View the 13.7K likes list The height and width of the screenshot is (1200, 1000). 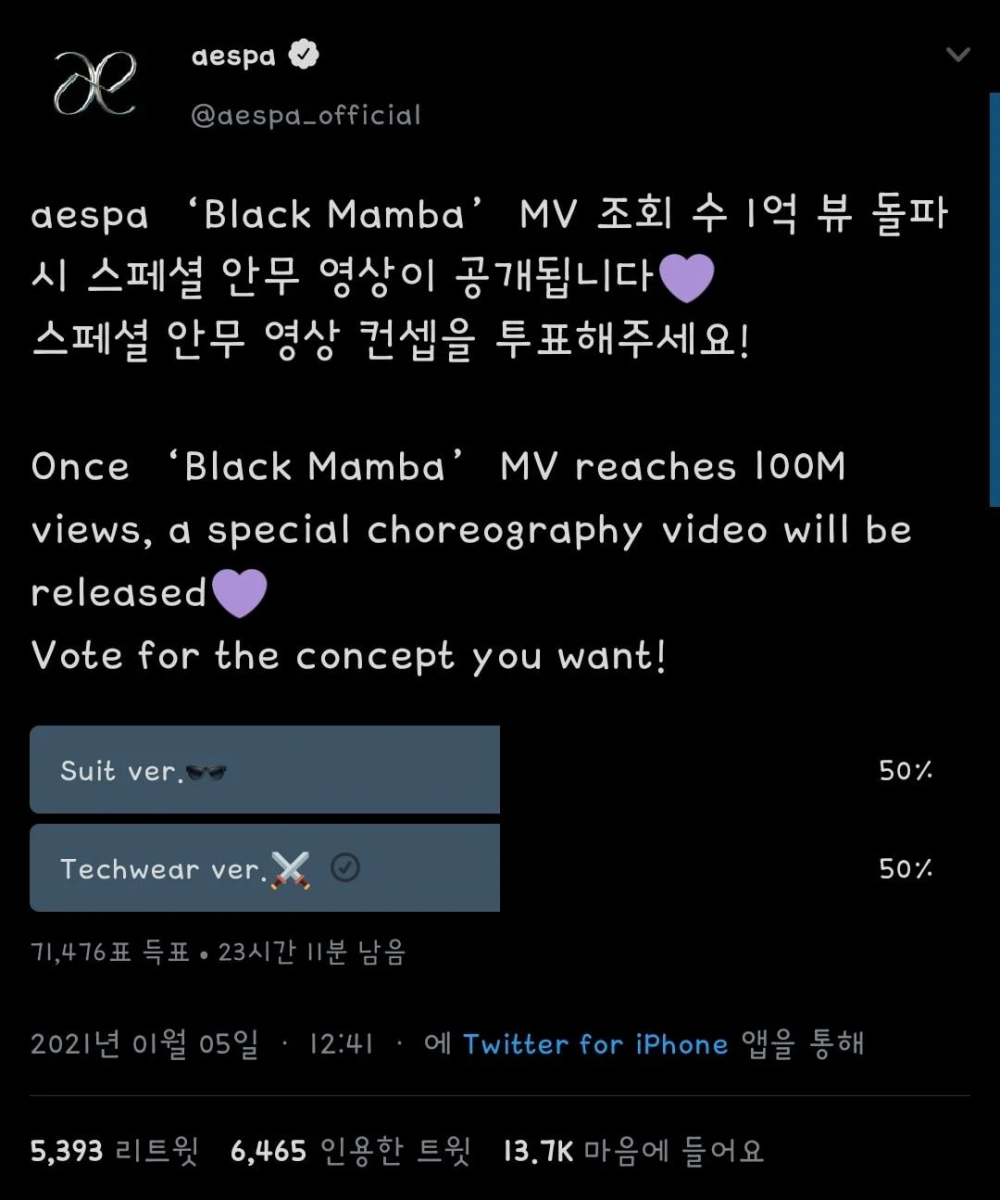(x=634, y=1151)
